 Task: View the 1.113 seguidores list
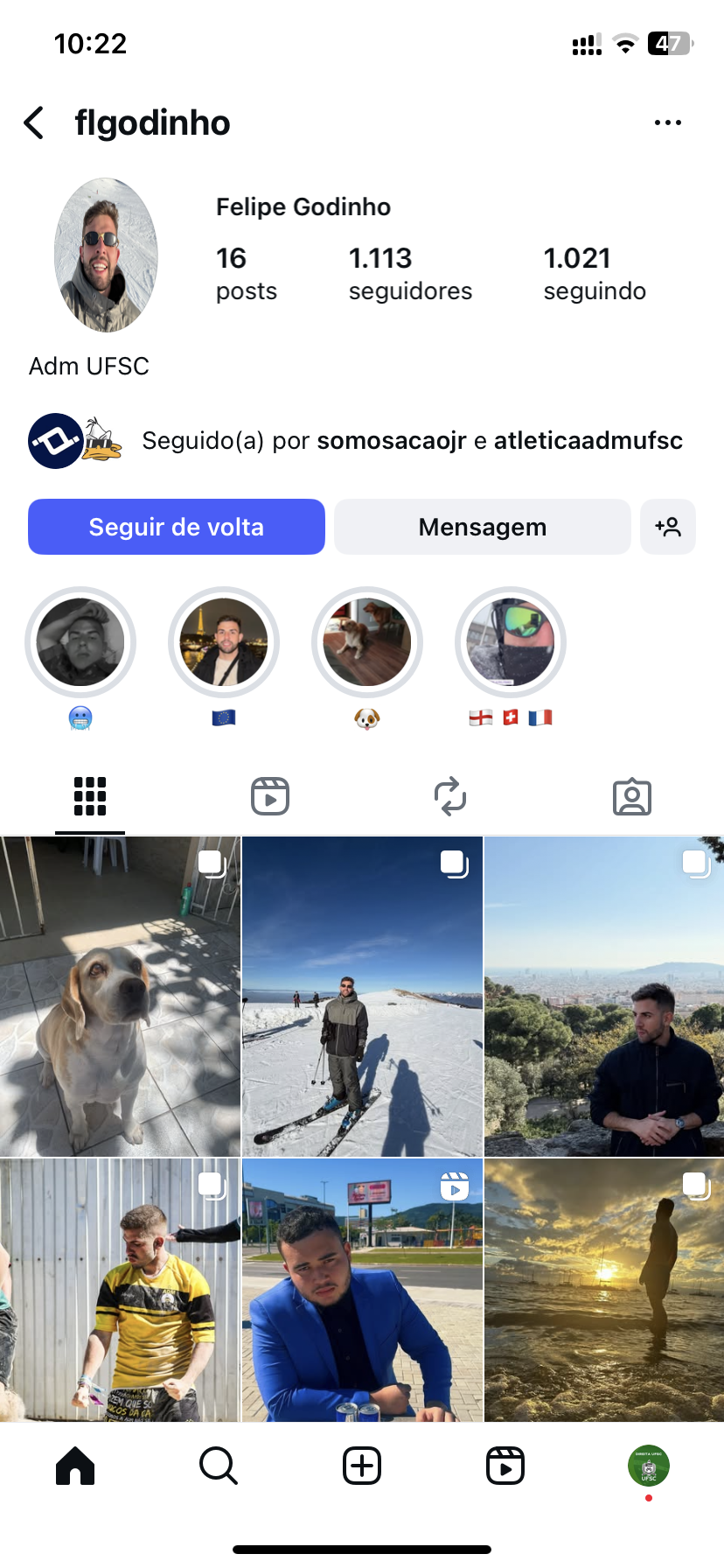pos(409,274)
